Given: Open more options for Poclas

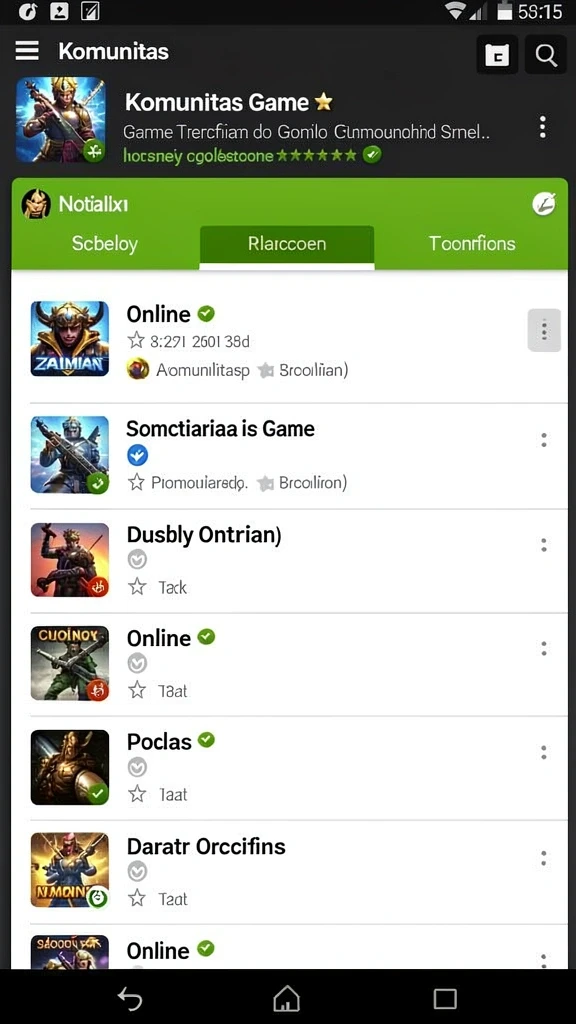Looking at the screenshot, I should [x=543, y=752].
